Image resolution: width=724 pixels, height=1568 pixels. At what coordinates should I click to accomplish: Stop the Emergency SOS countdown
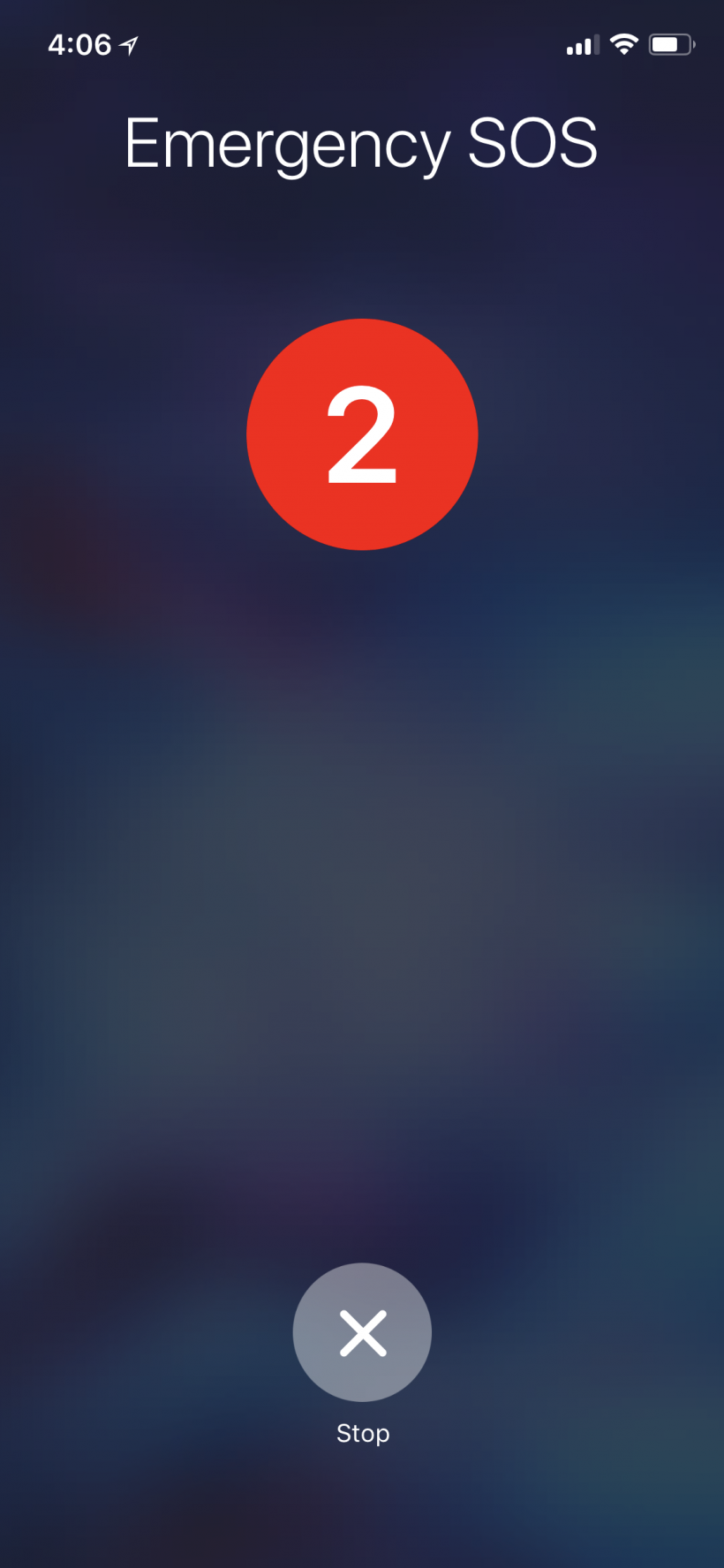(362, 1331)
